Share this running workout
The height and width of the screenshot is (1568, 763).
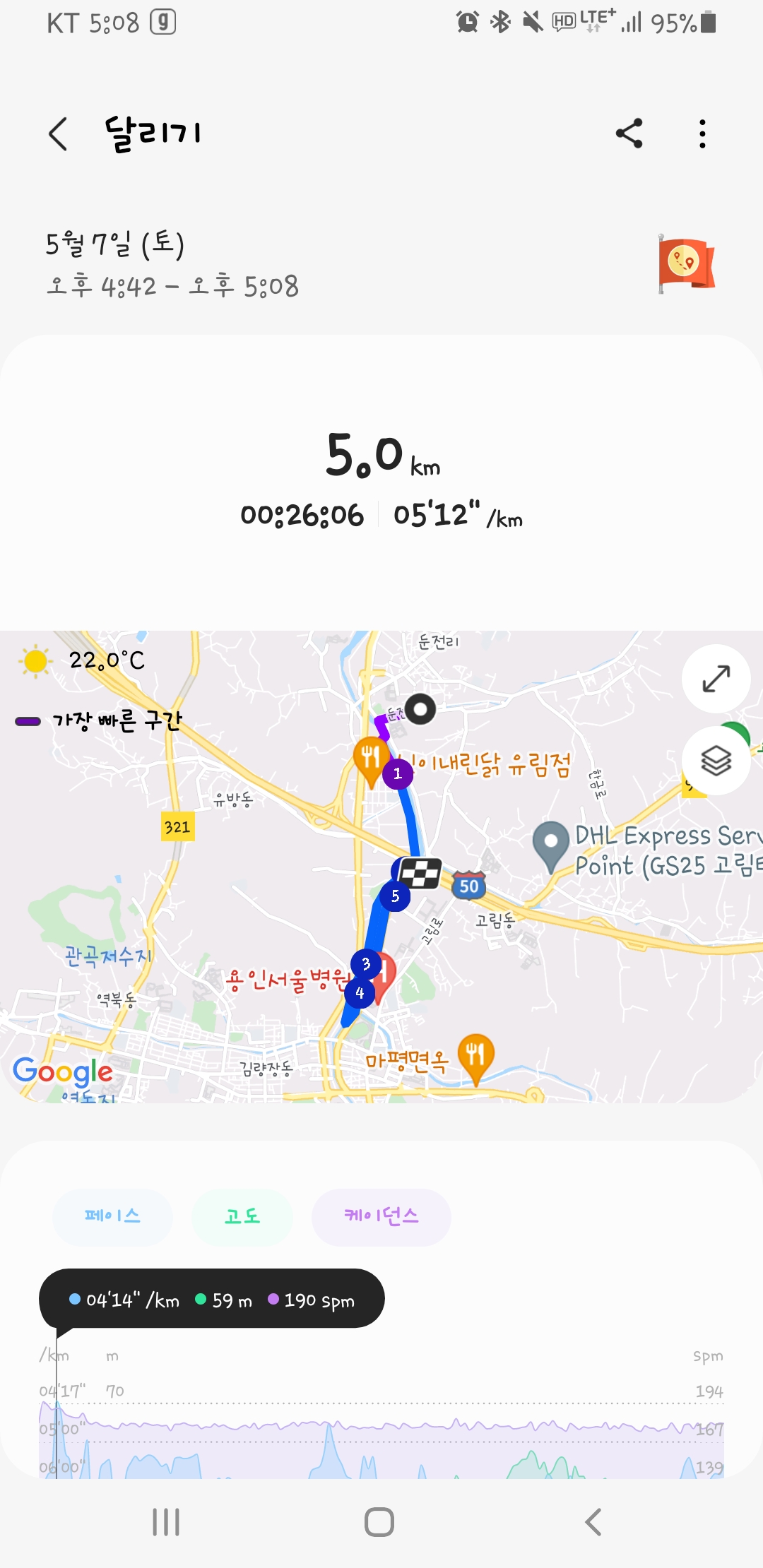click(x=629, y=133)
